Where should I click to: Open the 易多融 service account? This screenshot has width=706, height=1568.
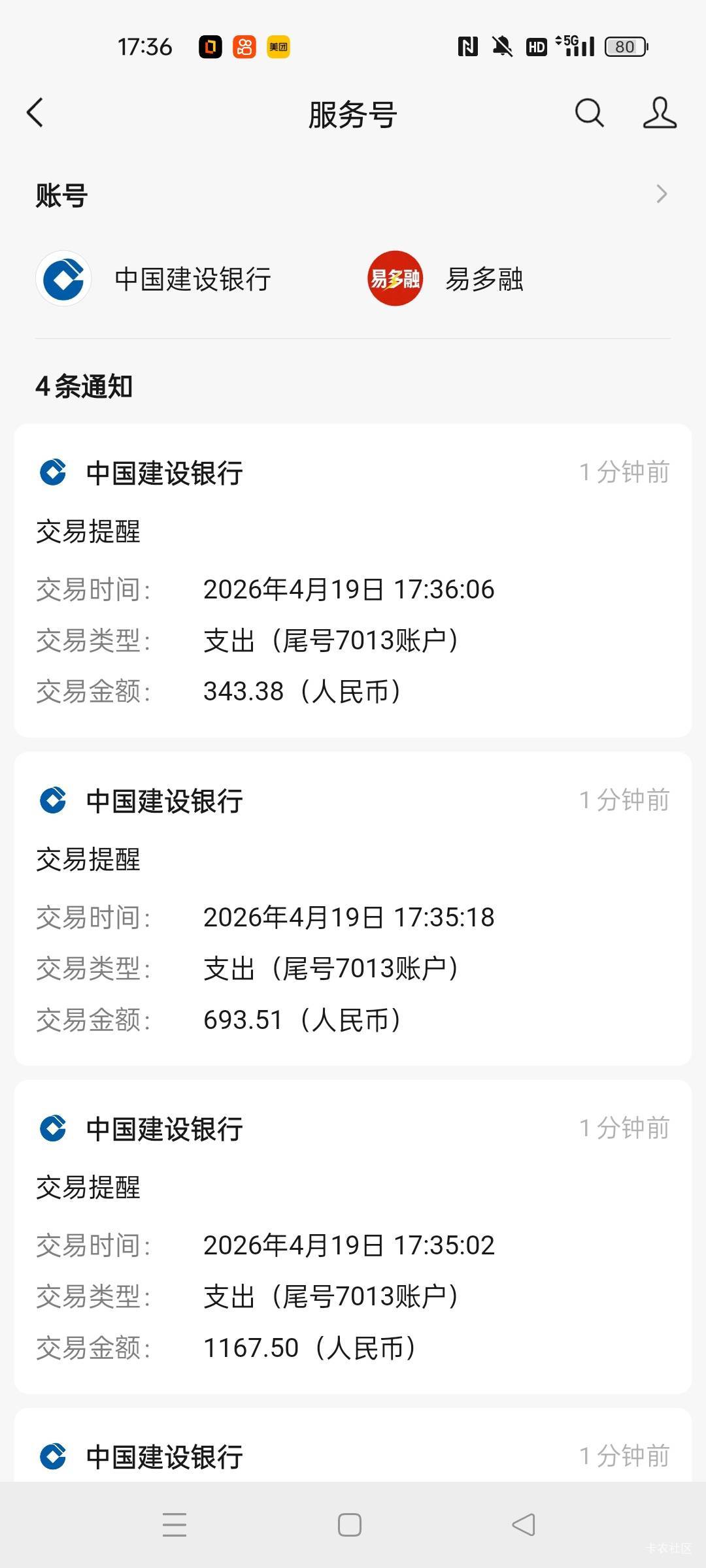(445, 279)
